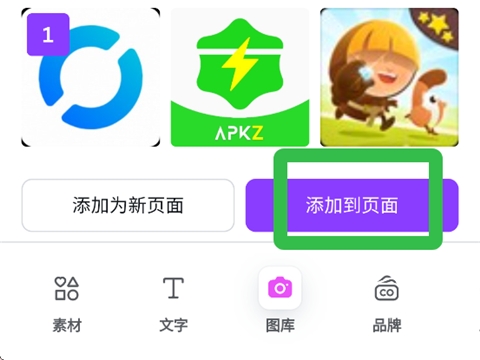Switch to the 文字 tab
This screenshot has height=360, width=480.
tap(173, 304)
